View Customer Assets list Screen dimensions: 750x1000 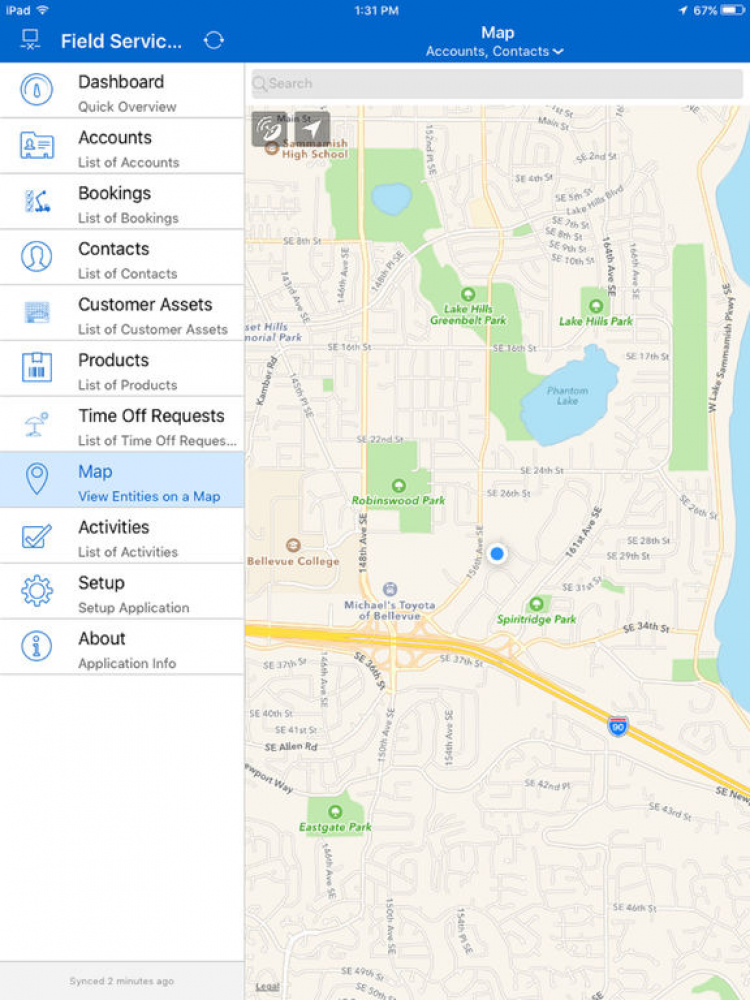tap(122, 315)
